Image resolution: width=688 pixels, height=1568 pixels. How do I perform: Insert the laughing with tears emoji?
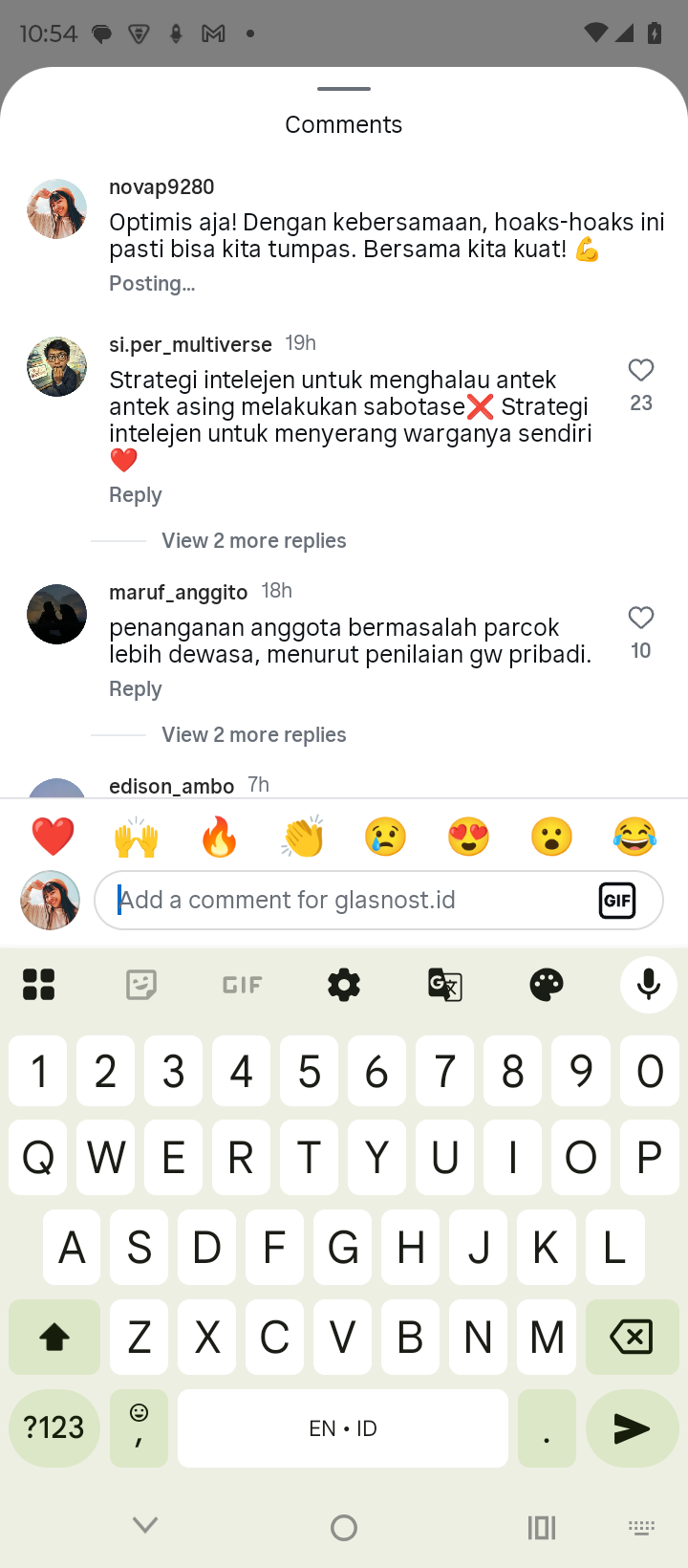coord(635,838)
